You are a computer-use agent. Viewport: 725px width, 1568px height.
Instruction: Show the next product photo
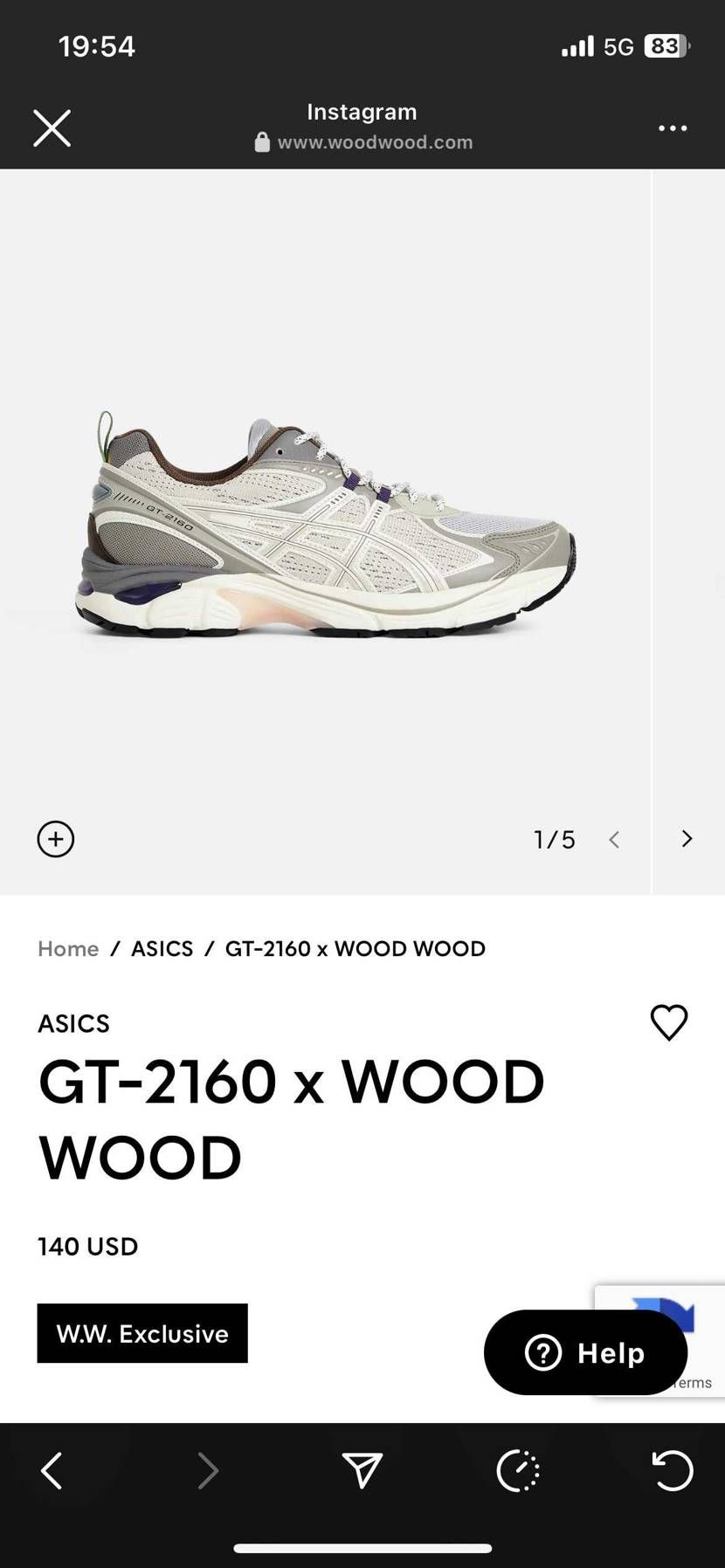pyautogui.click(x=687, y=839)
